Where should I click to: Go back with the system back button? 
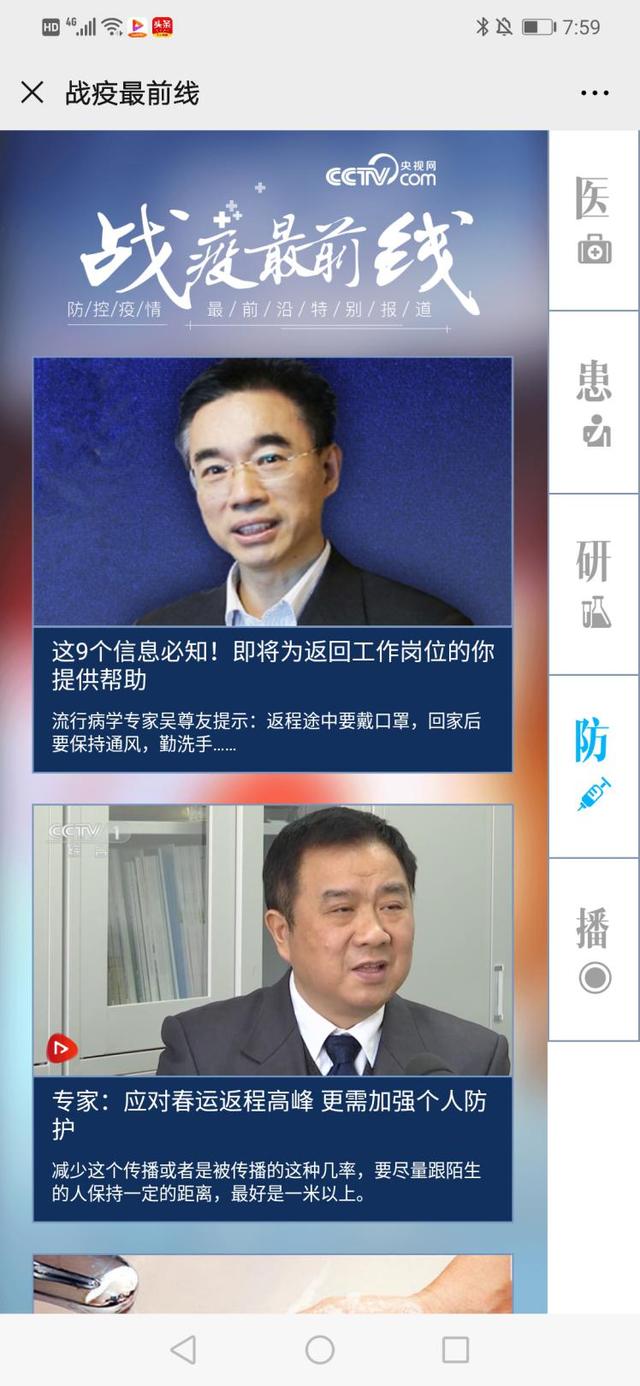click(x=183, y=1350)
